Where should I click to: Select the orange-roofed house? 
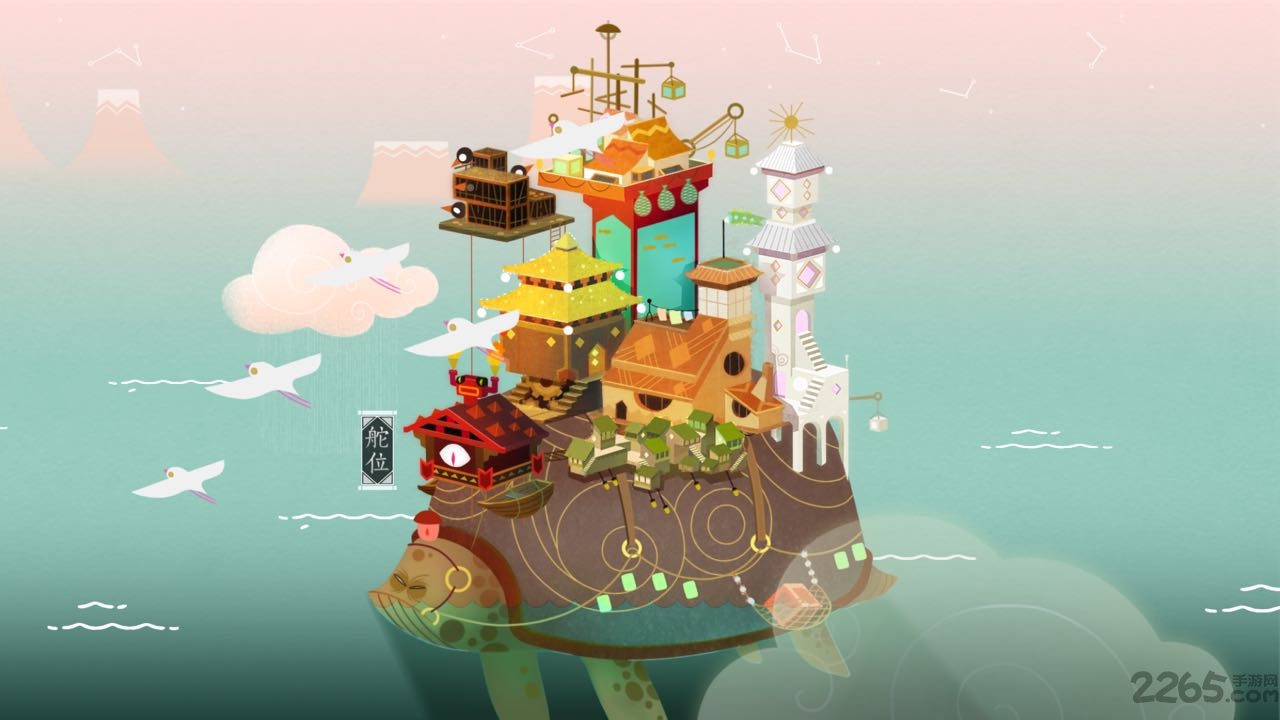680,360
